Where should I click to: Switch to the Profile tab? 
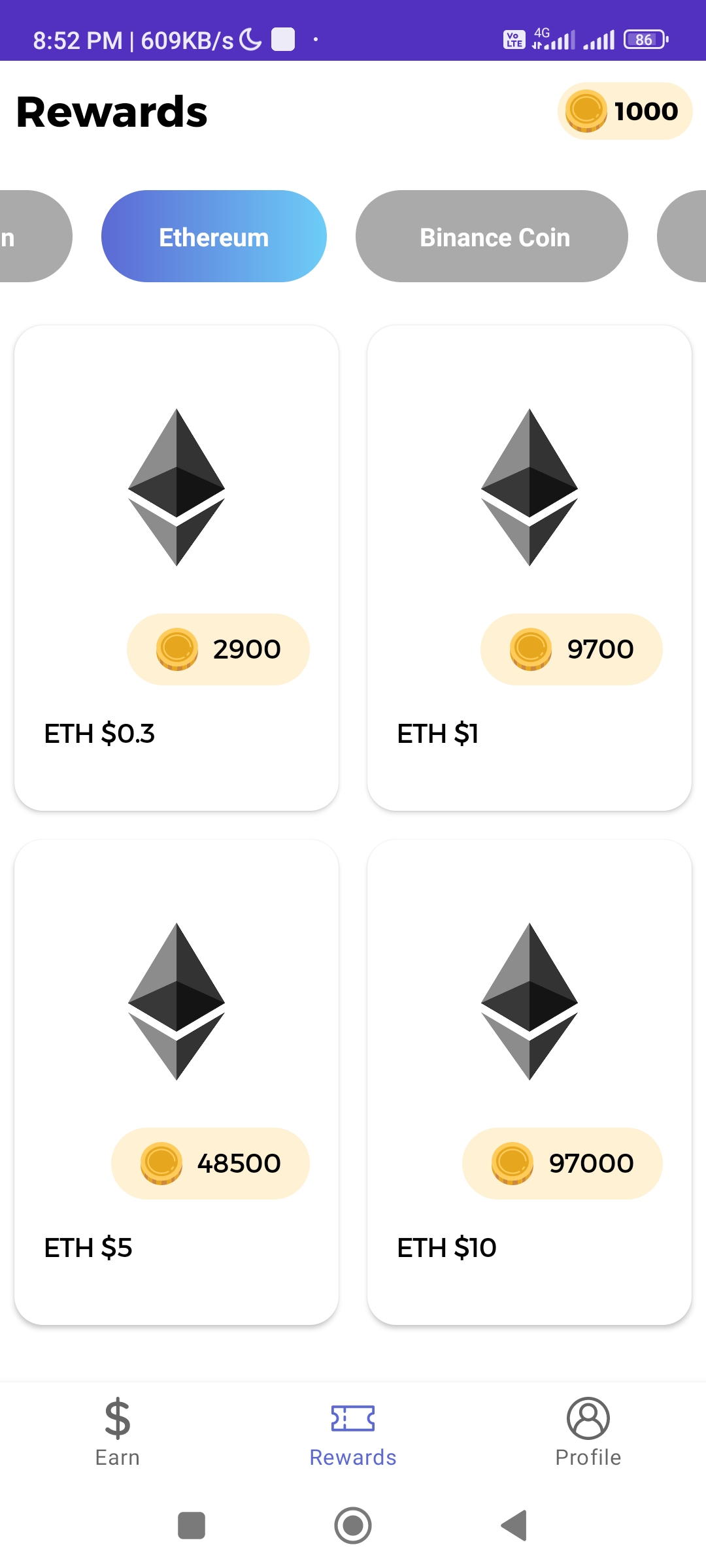pos(588,1432)
